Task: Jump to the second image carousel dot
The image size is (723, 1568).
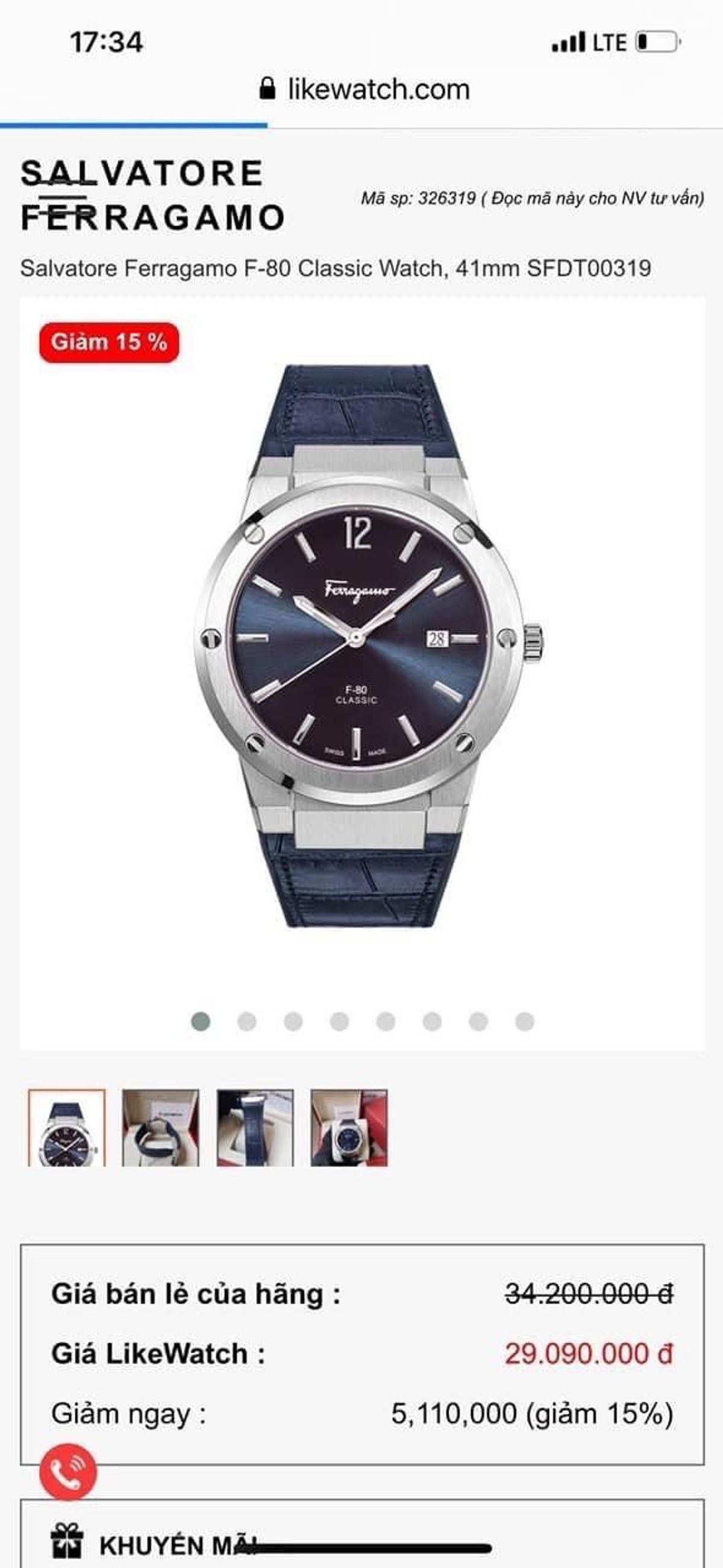Action: [246, 1021]
